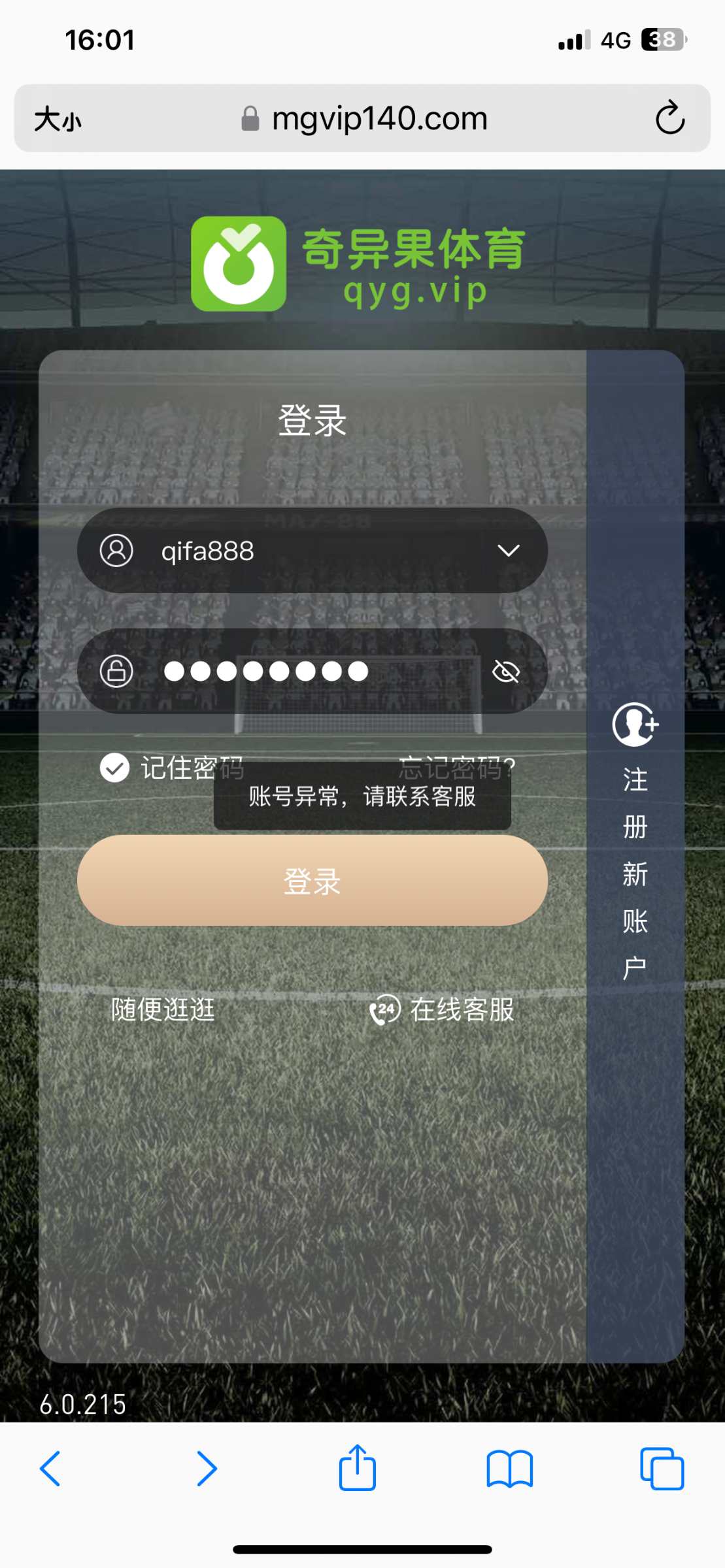The width and height of the screenshot is (725, 1568).
Task: Open 在线客服 online customer service
Action: tap(443, 1010)
